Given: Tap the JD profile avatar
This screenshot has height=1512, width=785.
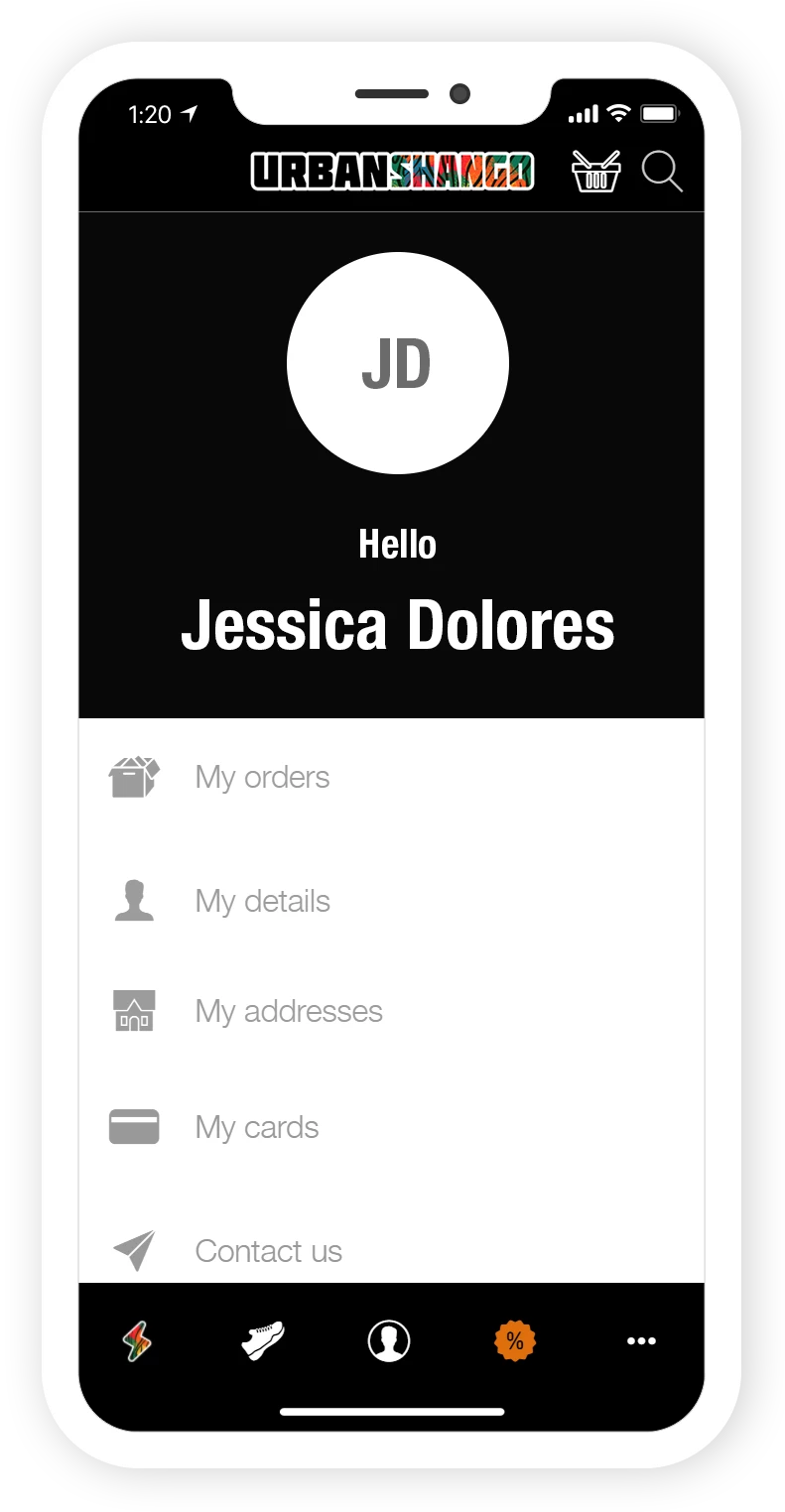Looking at the screenshot, I should tap(397, 363).
